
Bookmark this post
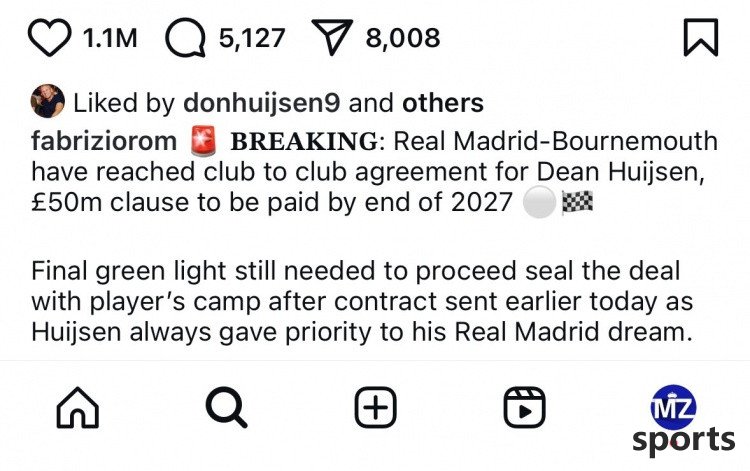click(701, 38)
